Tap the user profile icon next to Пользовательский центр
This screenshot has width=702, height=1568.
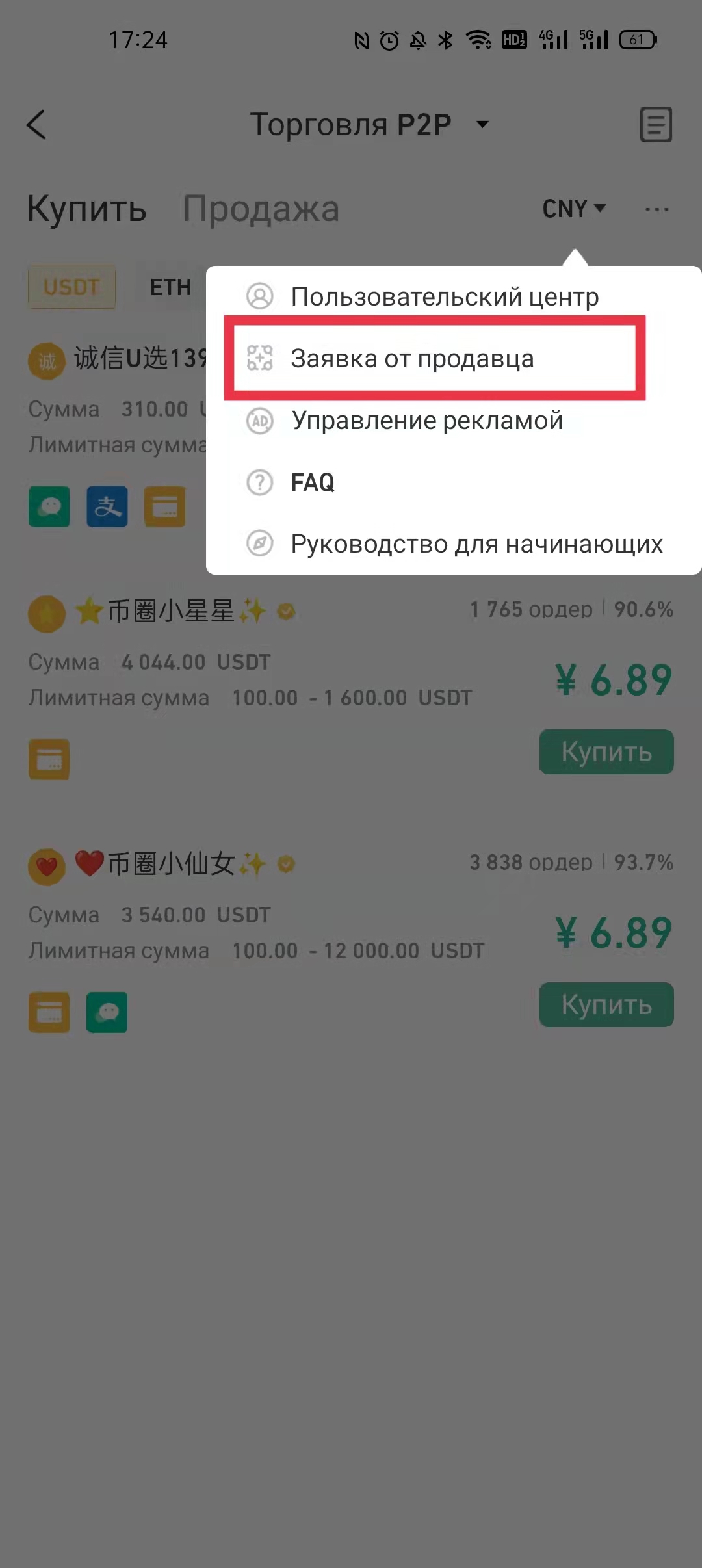tap(259, 297)
